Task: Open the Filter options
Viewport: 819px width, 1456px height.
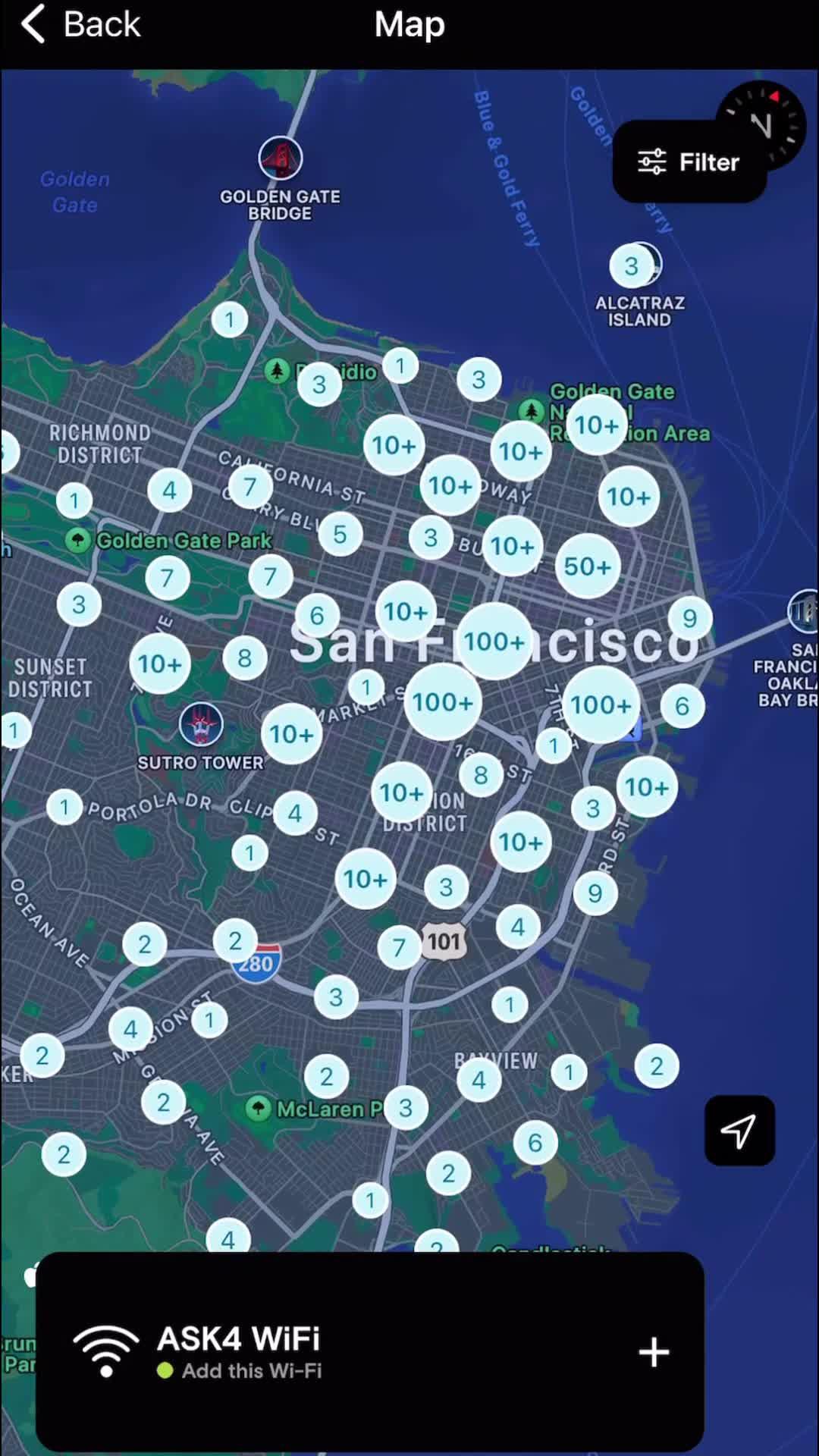Action: point(689,162)
